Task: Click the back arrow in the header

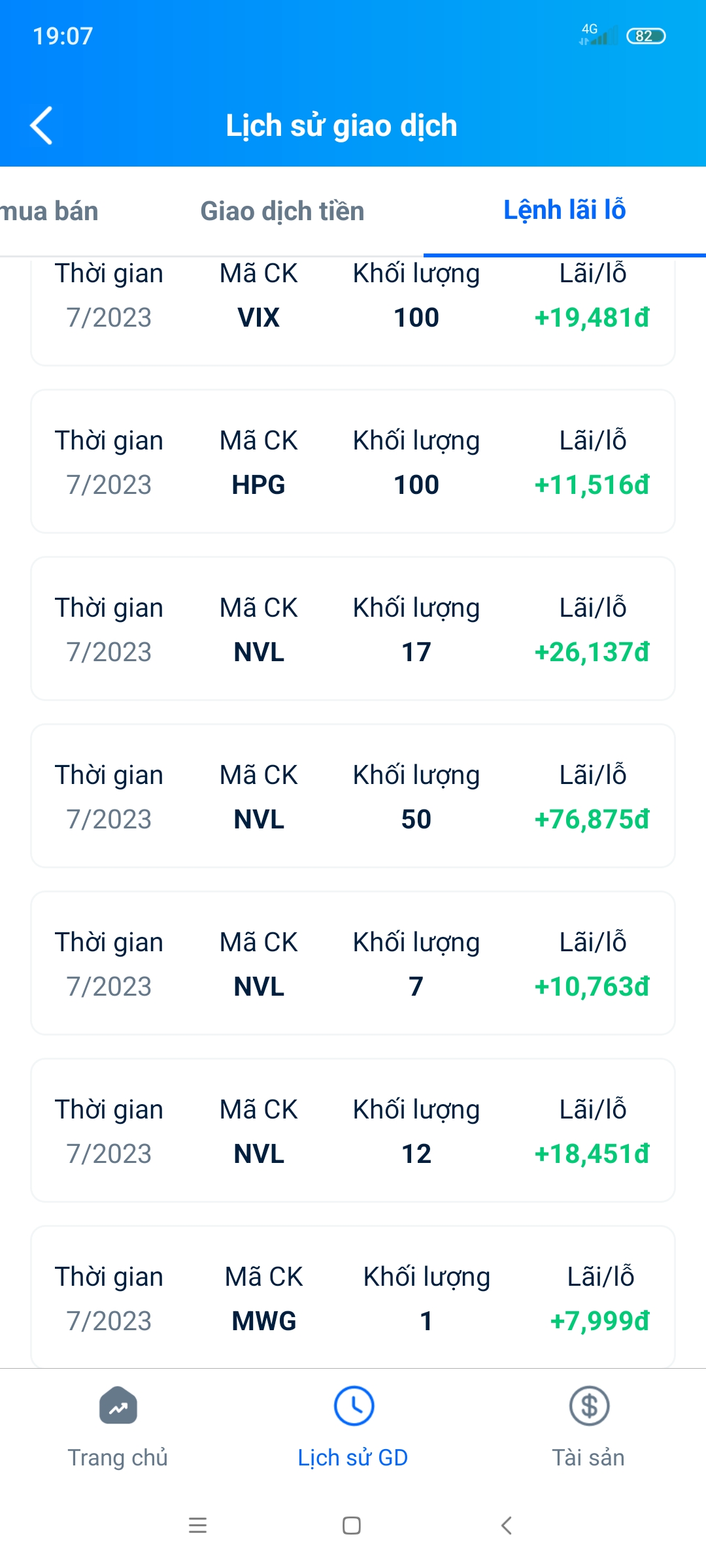Action: [x=41, y=125]
